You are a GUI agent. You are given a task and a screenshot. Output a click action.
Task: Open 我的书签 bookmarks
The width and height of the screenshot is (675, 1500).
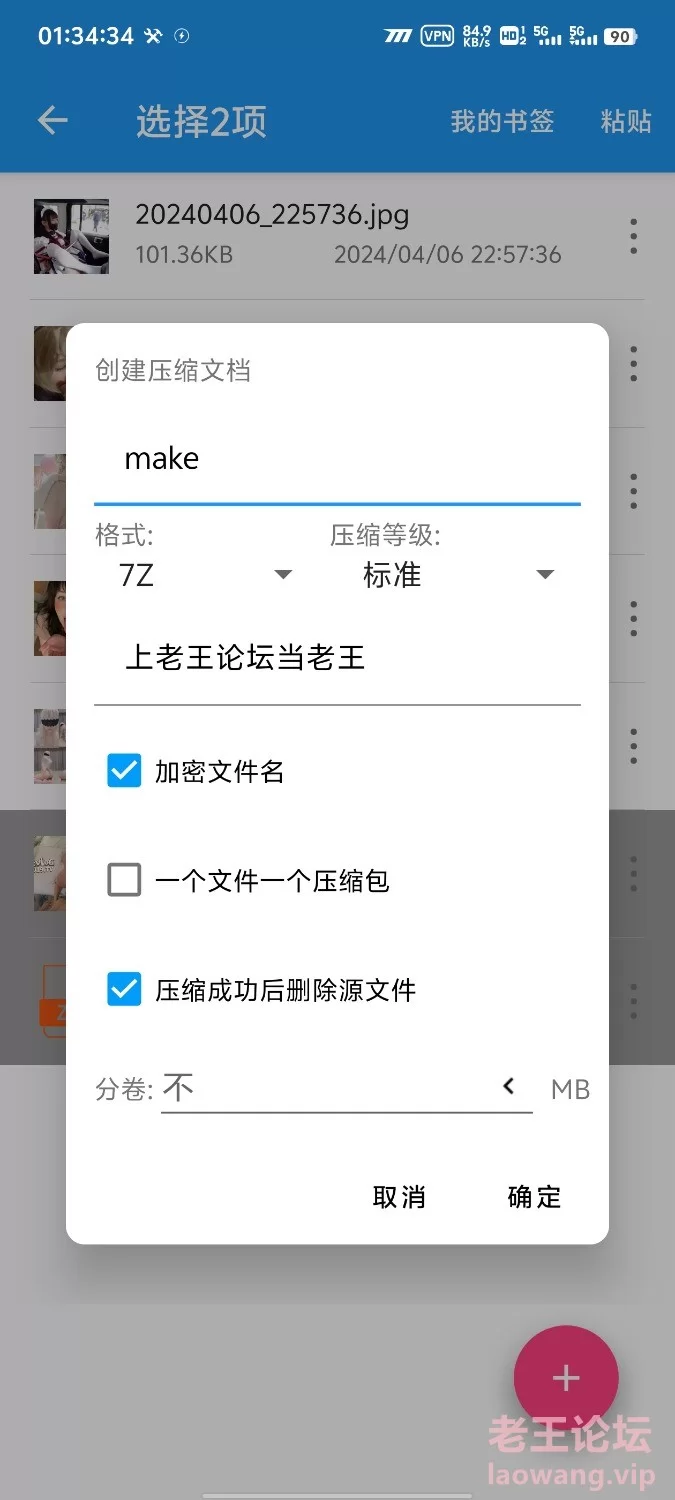tap(502, 121)
